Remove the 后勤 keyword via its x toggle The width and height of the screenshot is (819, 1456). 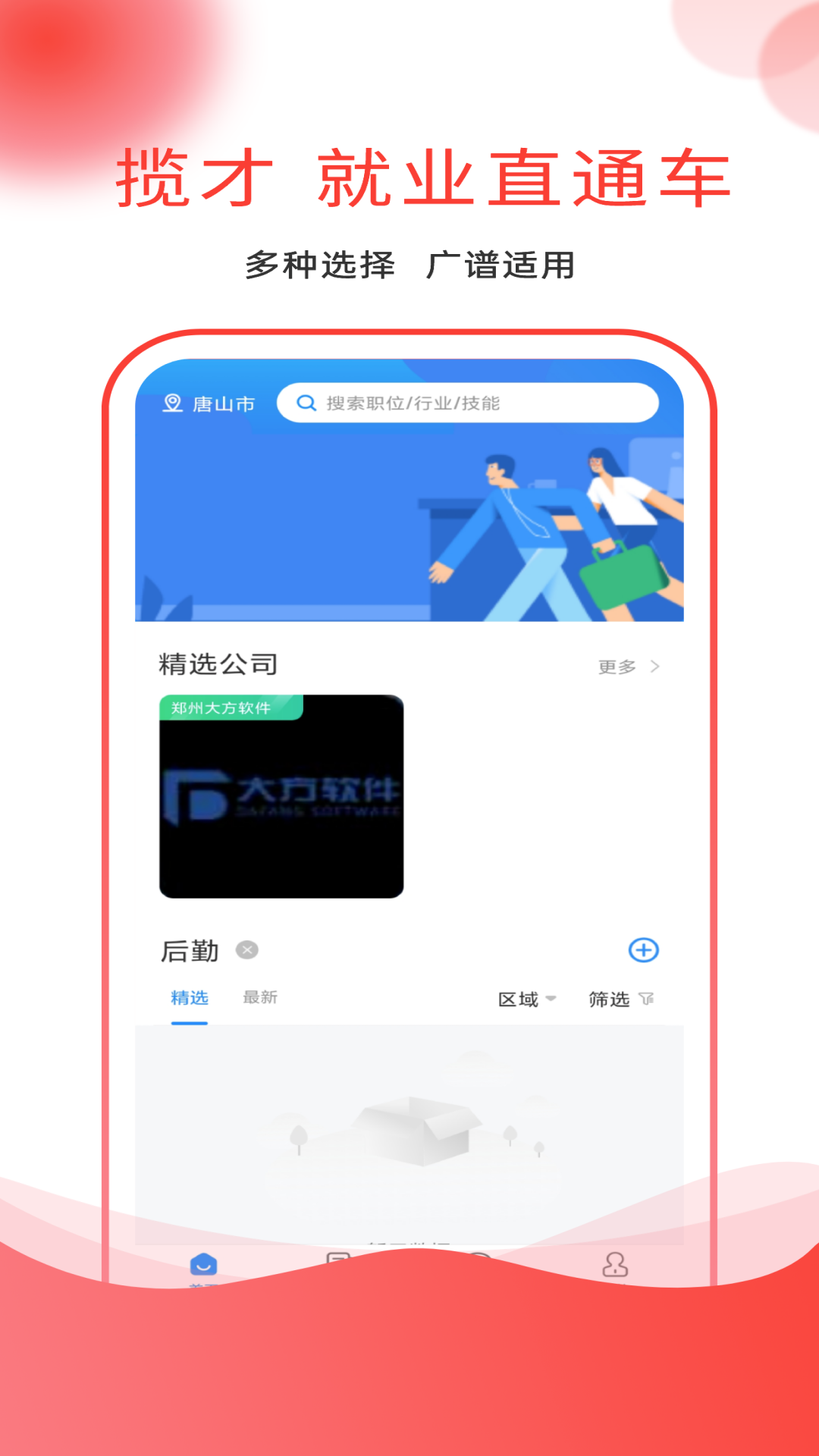pyautogui.click(x=248, y=951)
